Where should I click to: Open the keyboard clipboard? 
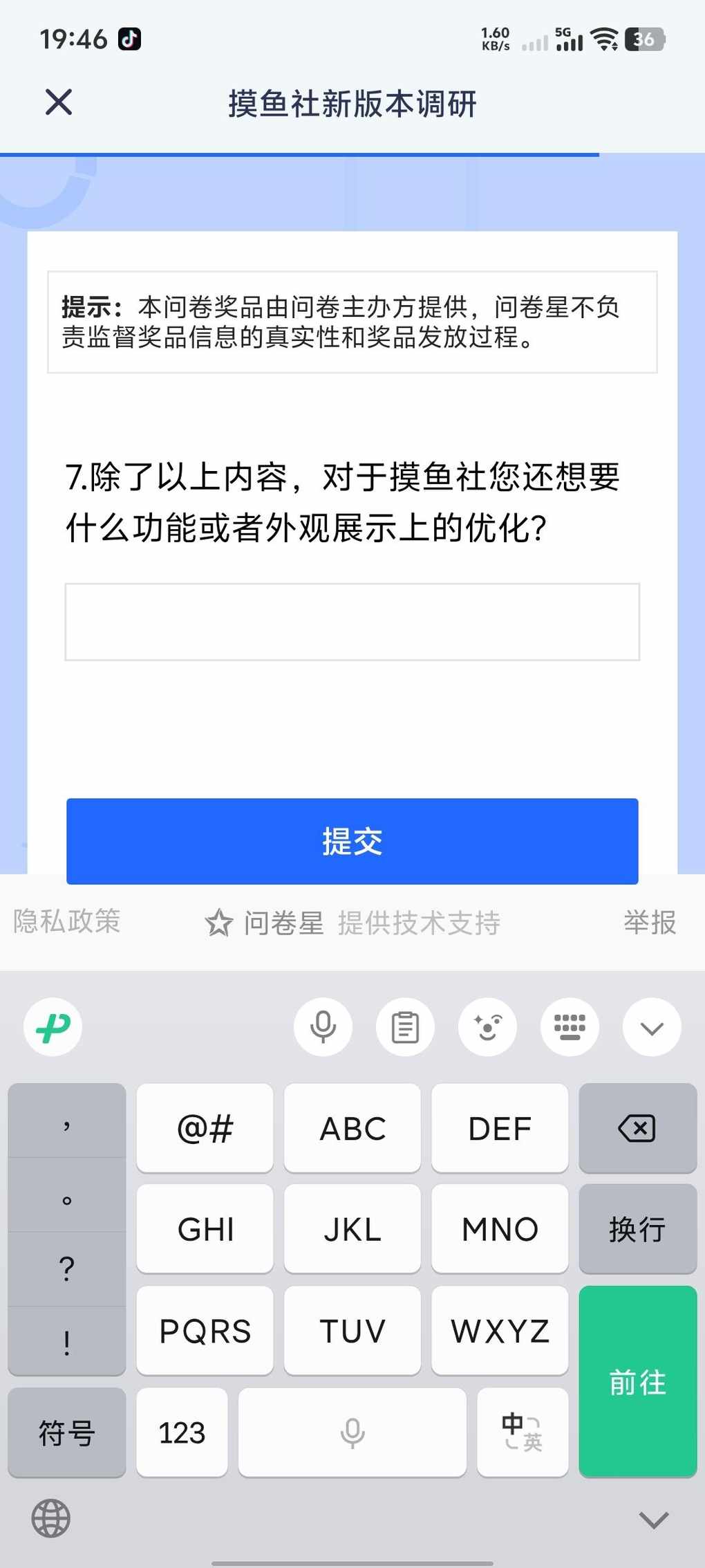(405, 1027)
